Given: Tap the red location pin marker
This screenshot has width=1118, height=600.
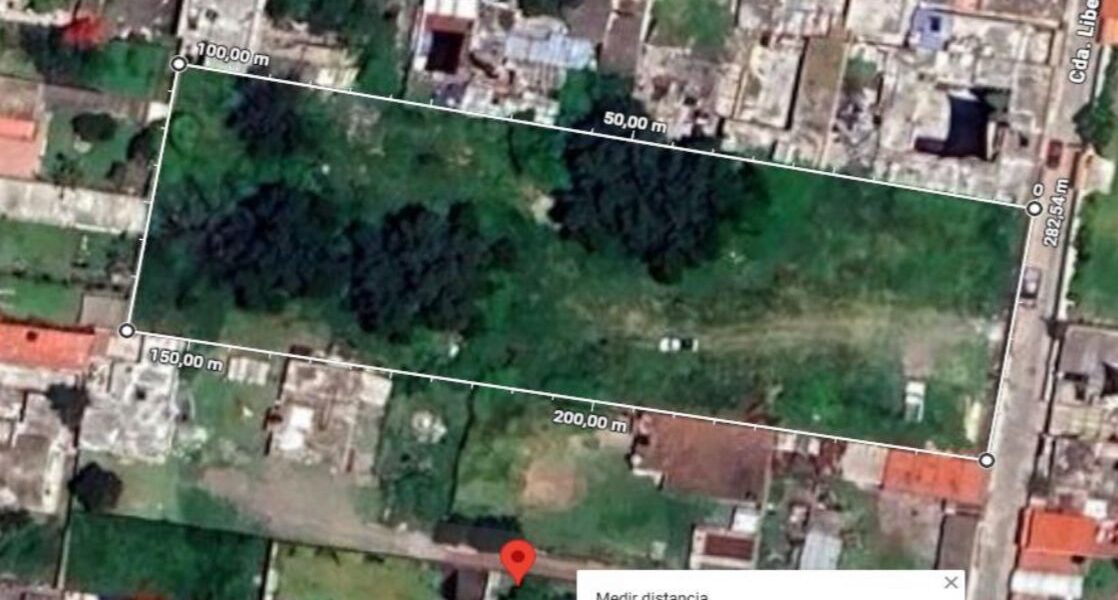Looking at the screenshot, I should [x=518, y=559].
